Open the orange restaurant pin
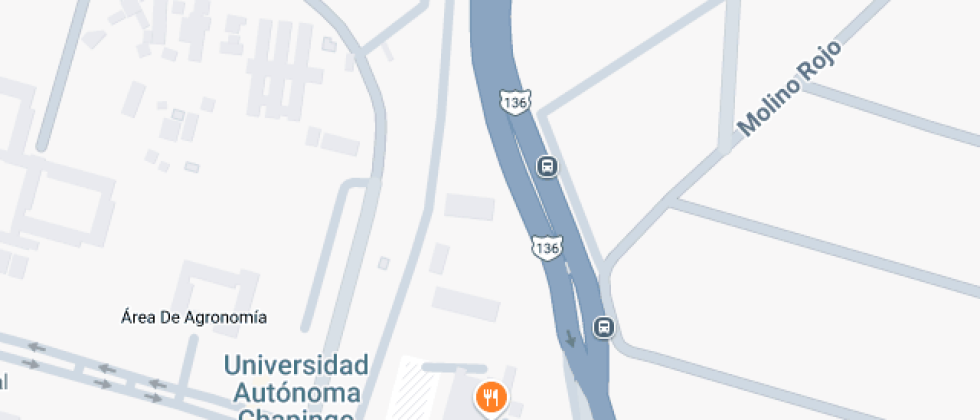The height and width of the screenshot is (420, 980). point(490,398)
